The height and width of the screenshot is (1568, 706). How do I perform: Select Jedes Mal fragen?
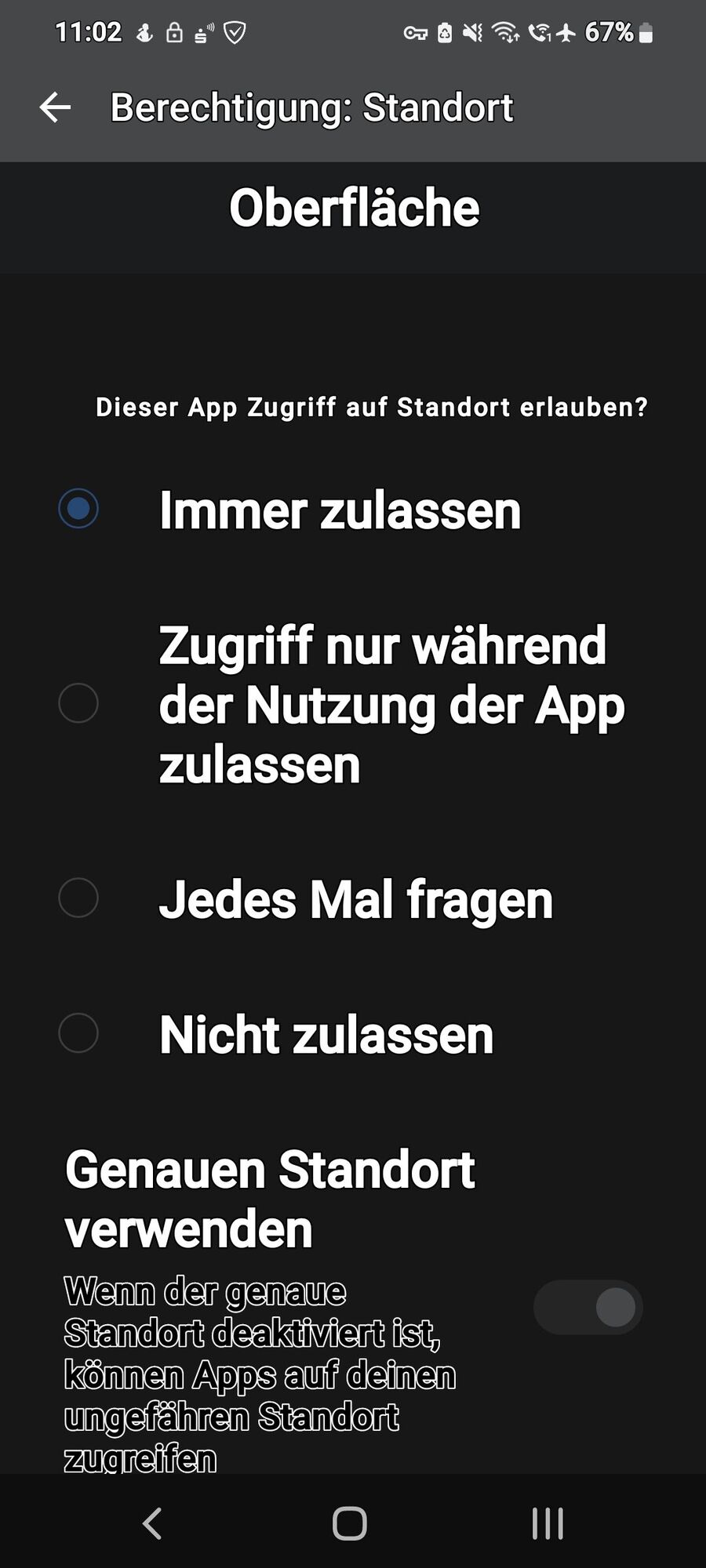click(x=78, y=898)
